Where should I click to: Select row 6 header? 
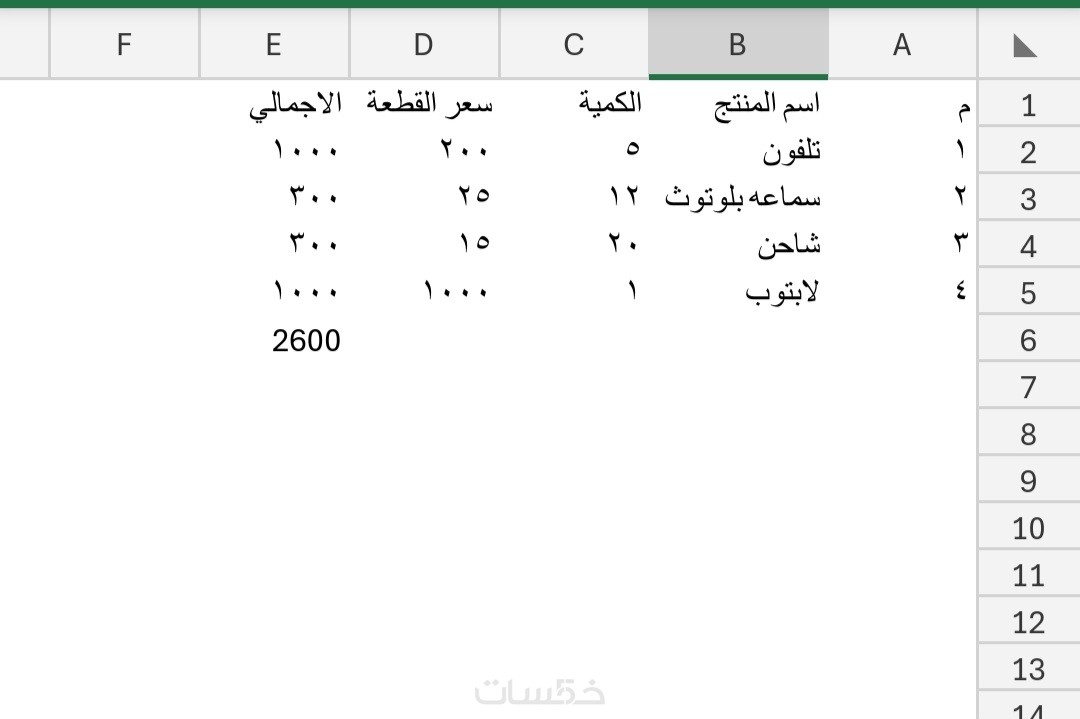pyautogui.click(x=1029, y=340)
